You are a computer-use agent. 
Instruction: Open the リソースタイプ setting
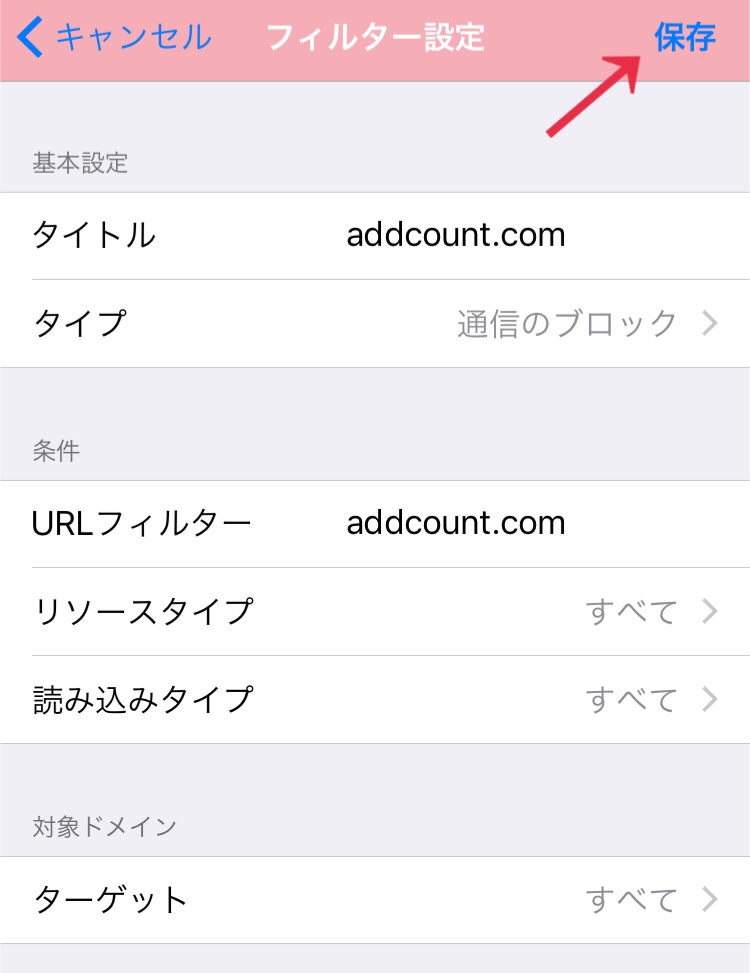[375, 611]
